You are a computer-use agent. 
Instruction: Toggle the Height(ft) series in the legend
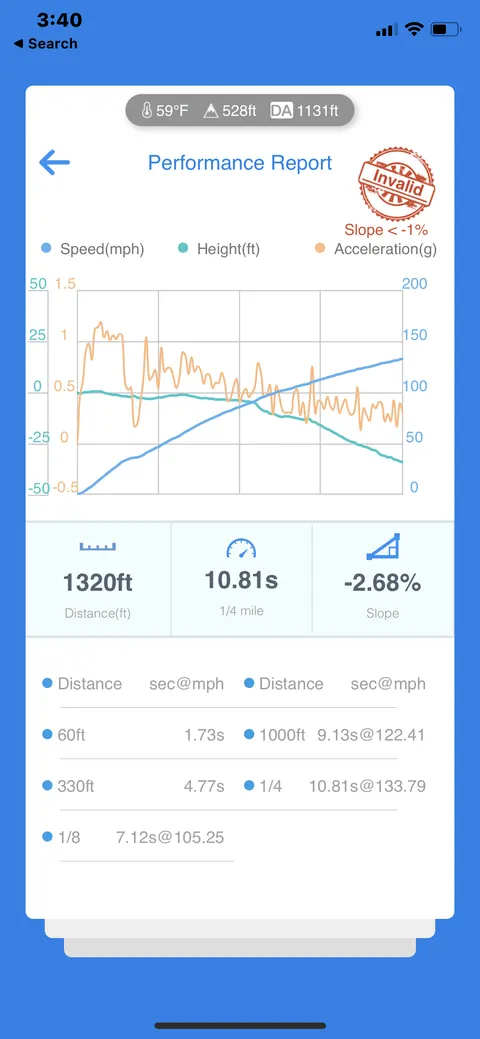tap(219, 249)
